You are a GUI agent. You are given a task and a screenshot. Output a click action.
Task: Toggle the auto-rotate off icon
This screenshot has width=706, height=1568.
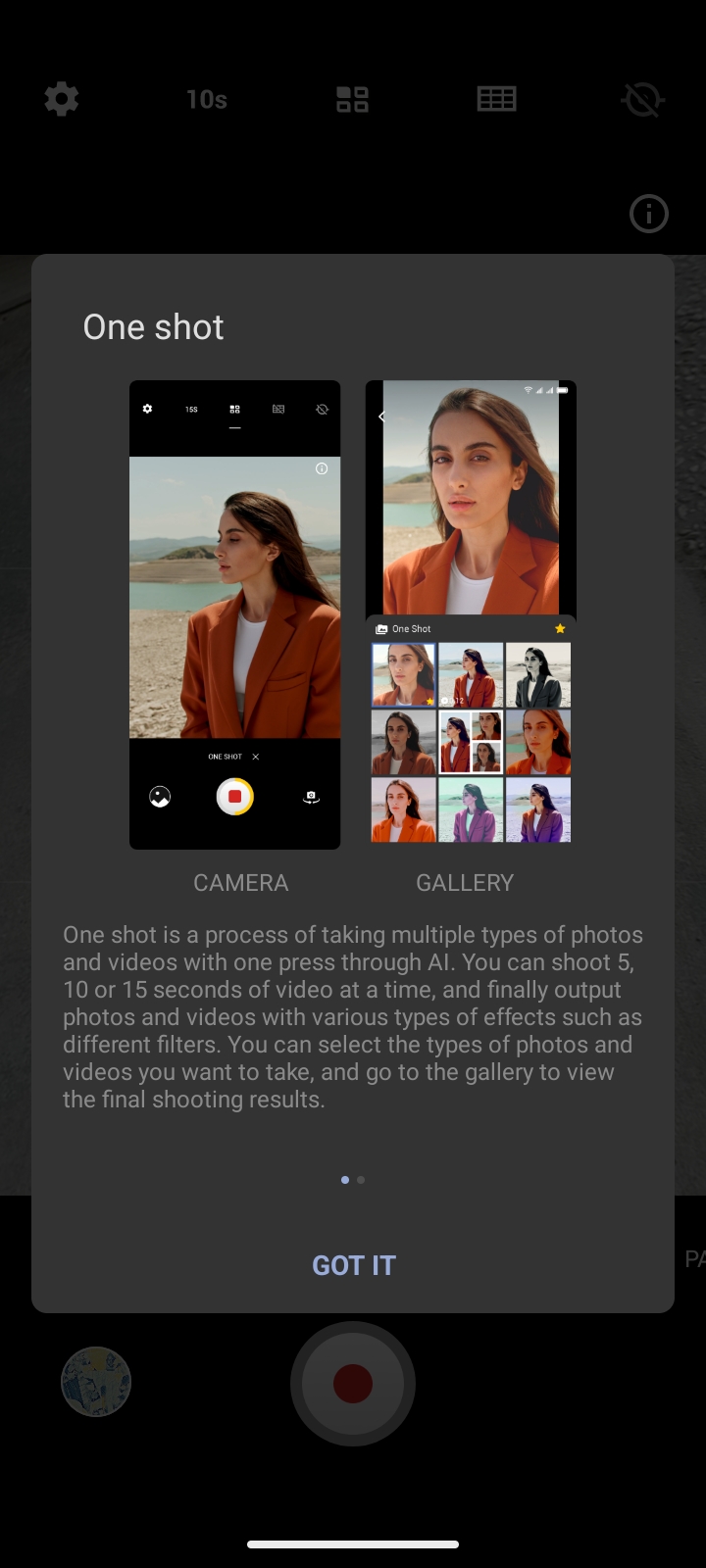coord(642,99)
